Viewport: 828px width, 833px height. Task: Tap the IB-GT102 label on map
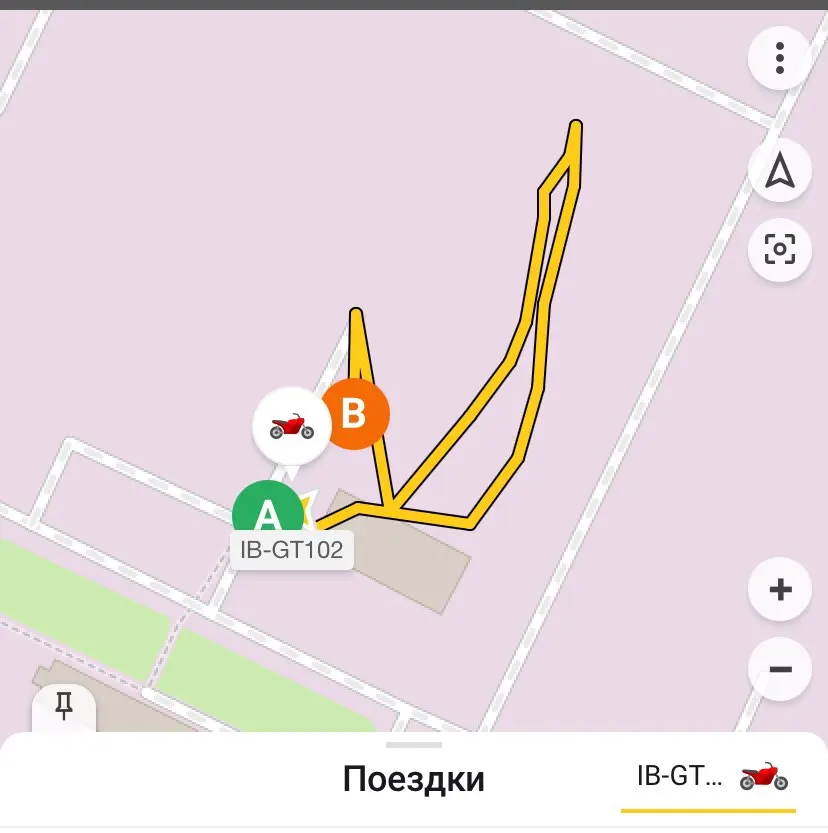coord(292,550)
